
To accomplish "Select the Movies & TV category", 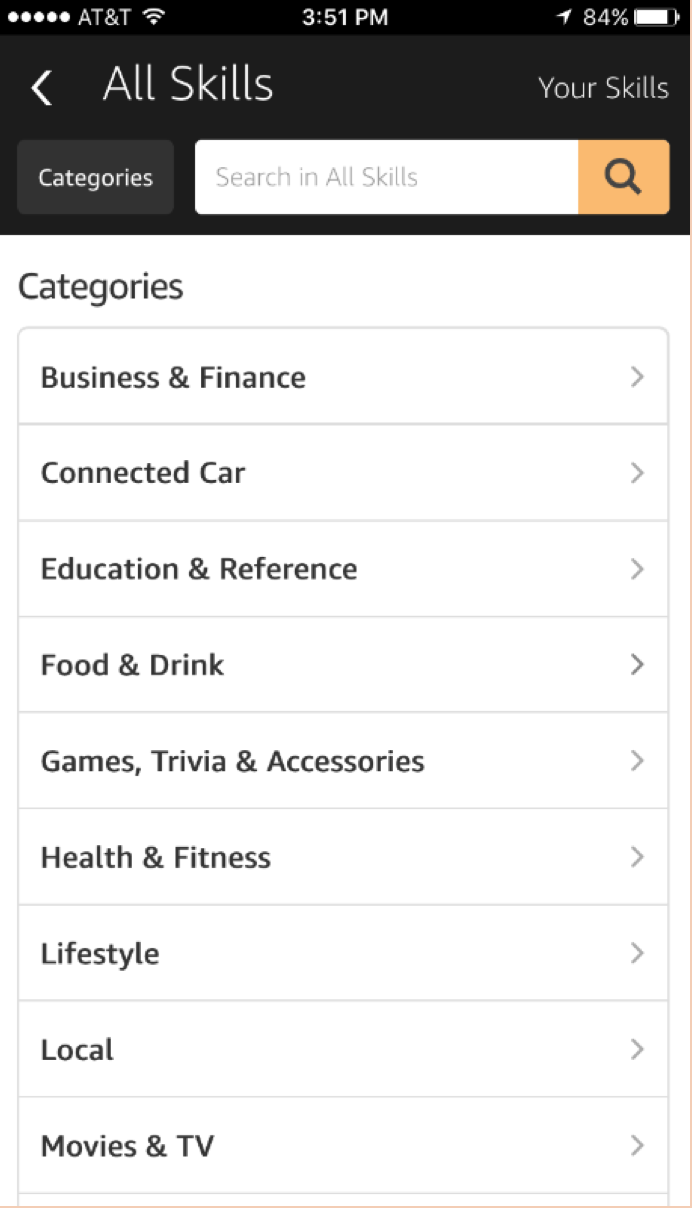I will [x=342, y=1145].
